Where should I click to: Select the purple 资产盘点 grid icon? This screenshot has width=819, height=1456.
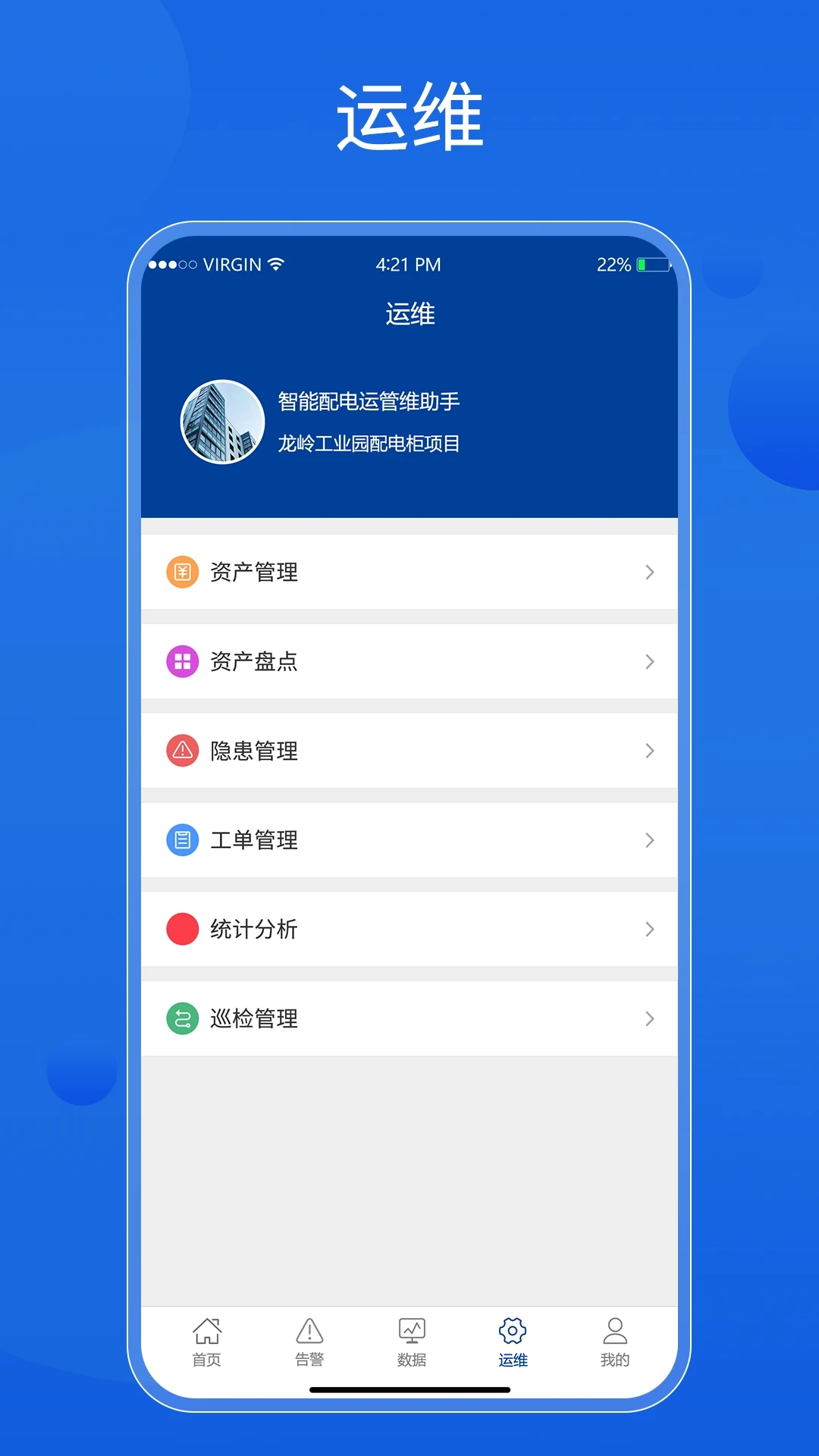point(182,661)
